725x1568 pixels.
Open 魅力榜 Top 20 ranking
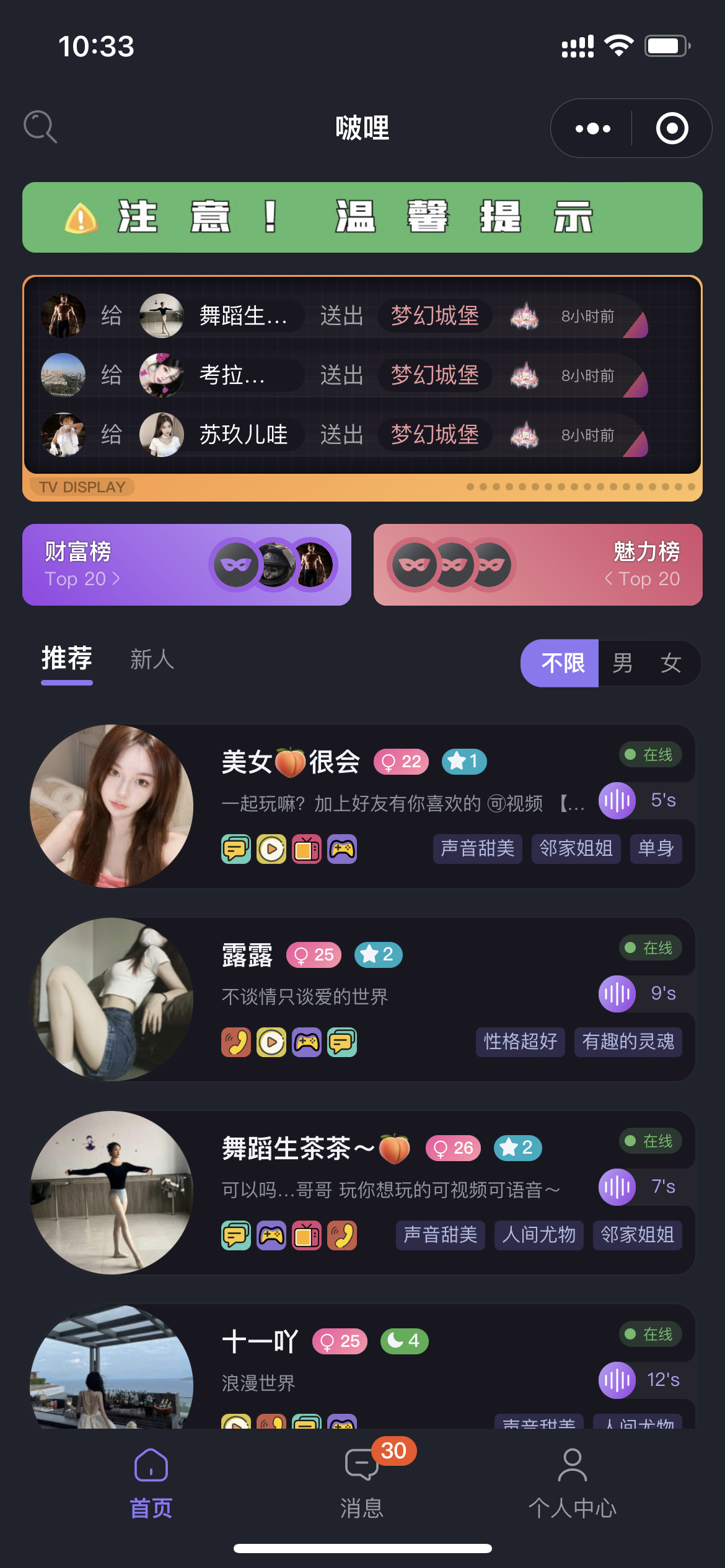coord(537,565)
